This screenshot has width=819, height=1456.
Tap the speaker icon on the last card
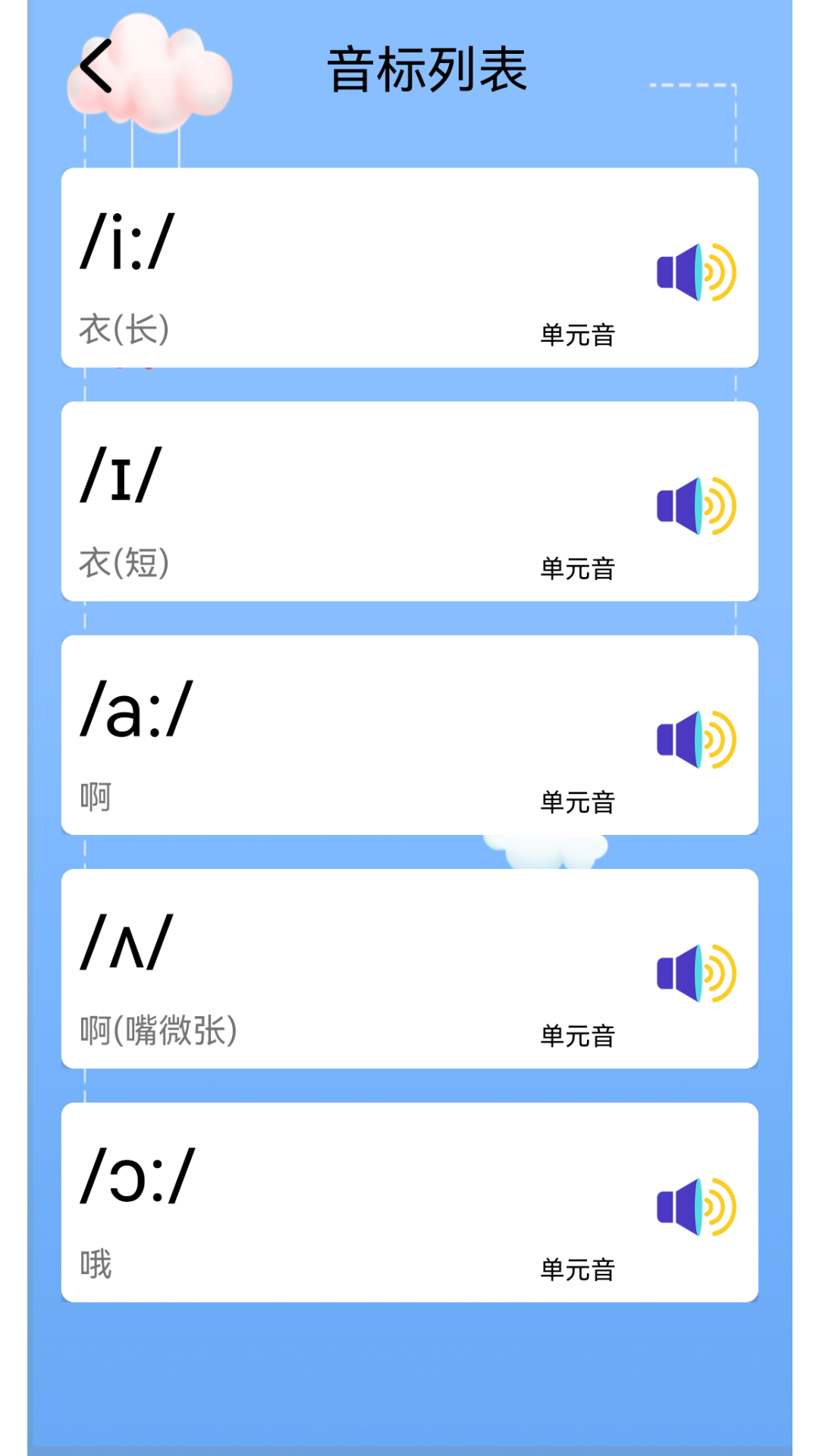point(695,1212)
